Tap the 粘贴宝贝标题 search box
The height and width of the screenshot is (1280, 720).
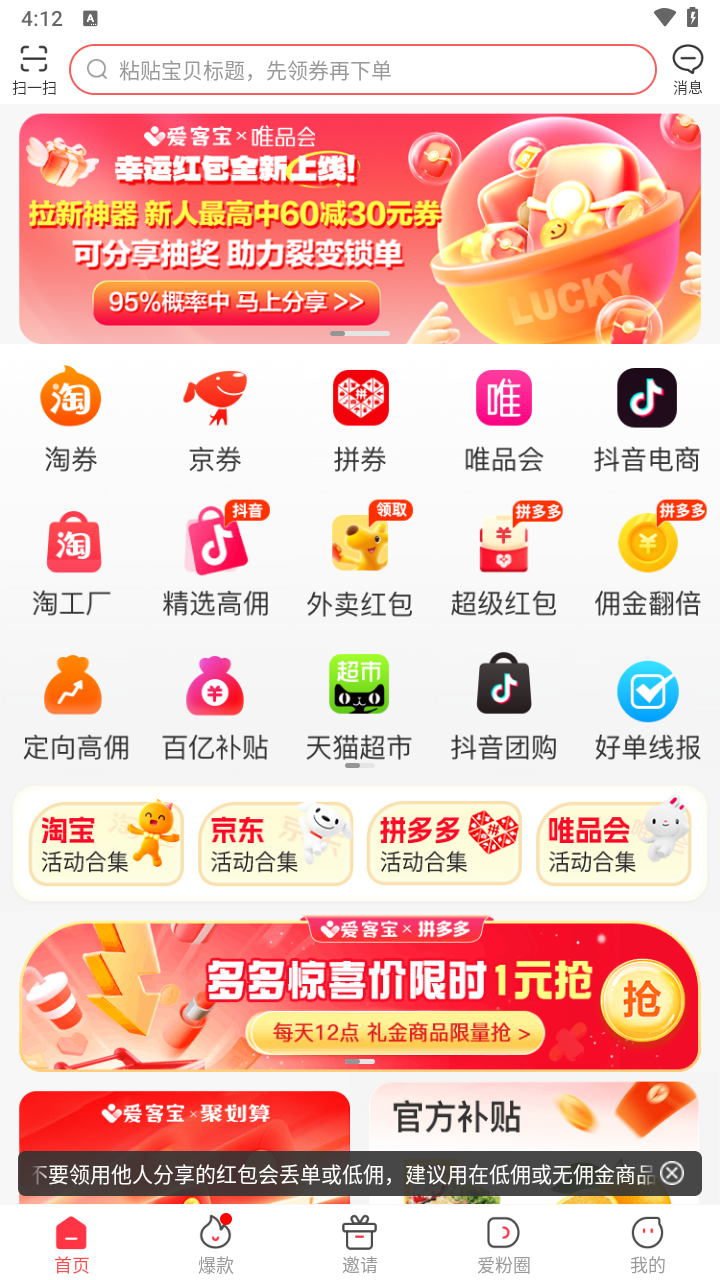362,70
